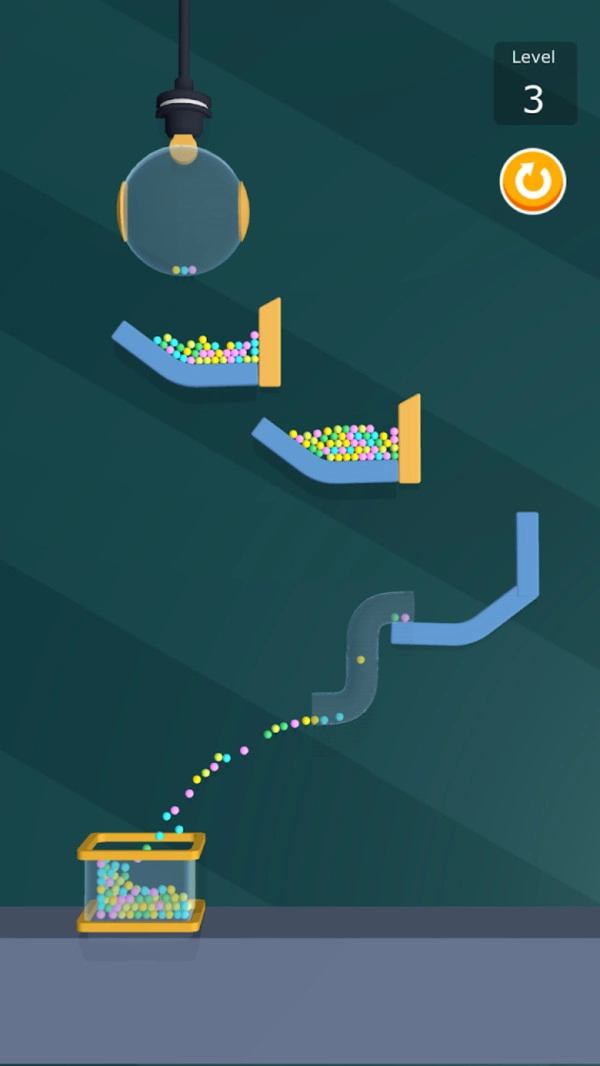Restart the level with the orange button

pyautogui.click(x=533, y=182)
